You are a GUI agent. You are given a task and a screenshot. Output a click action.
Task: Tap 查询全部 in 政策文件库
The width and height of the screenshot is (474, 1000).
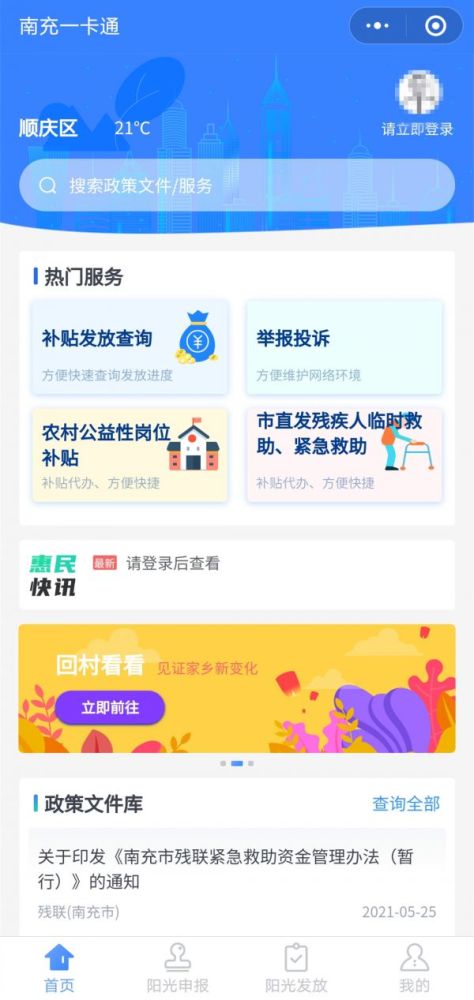[406, 804]
